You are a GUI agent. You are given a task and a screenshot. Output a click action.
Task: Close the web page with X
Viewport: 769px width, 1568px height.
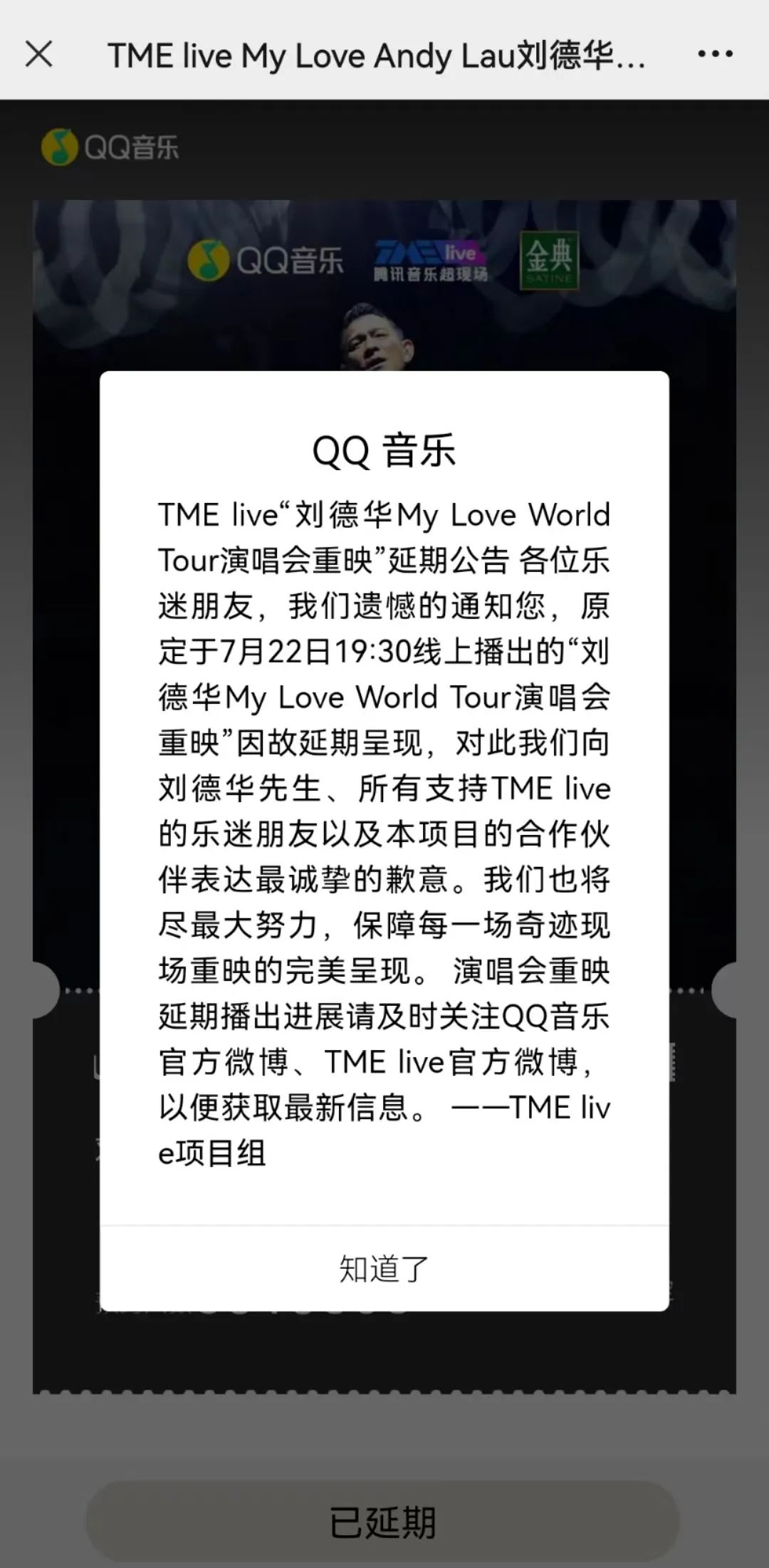tap(39, 54)
